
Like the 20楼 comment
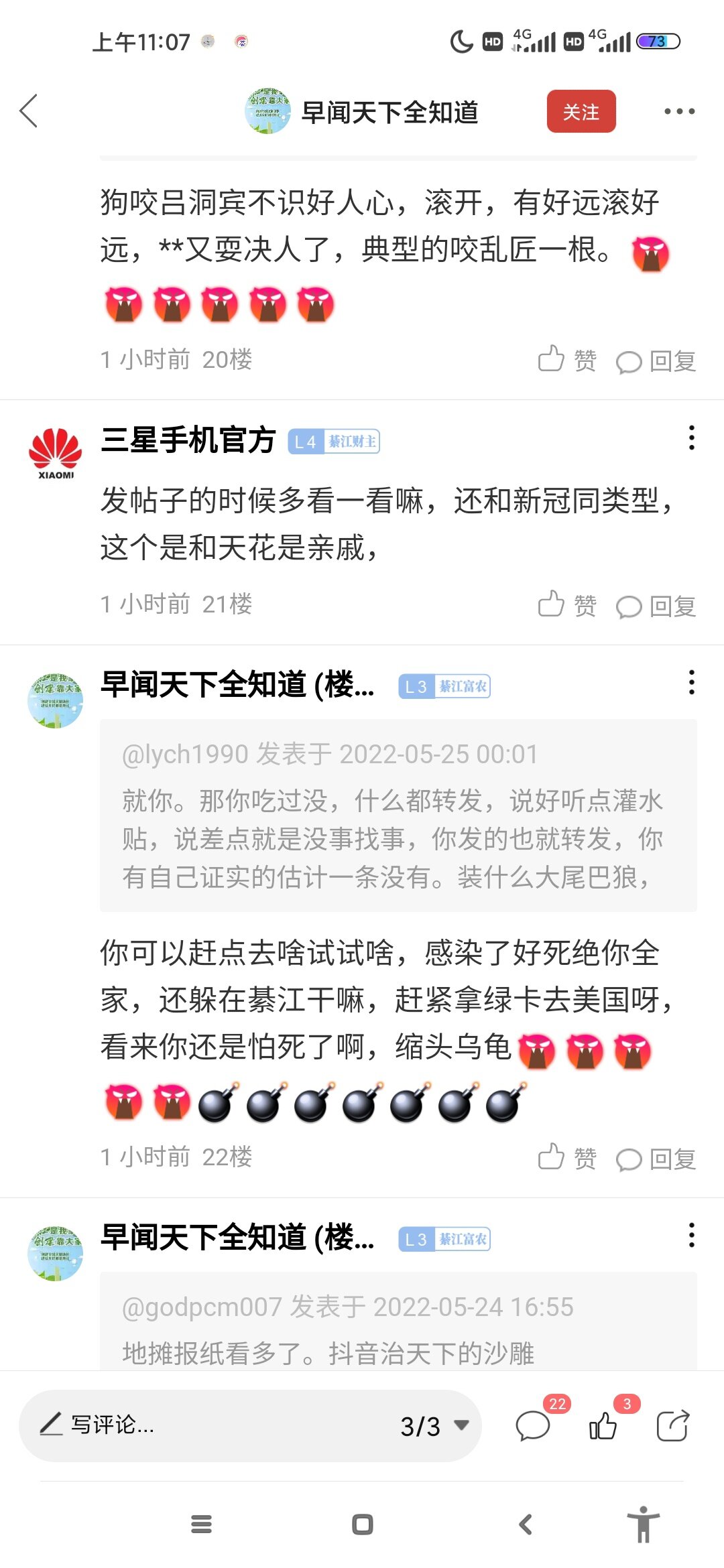point(566,360)
